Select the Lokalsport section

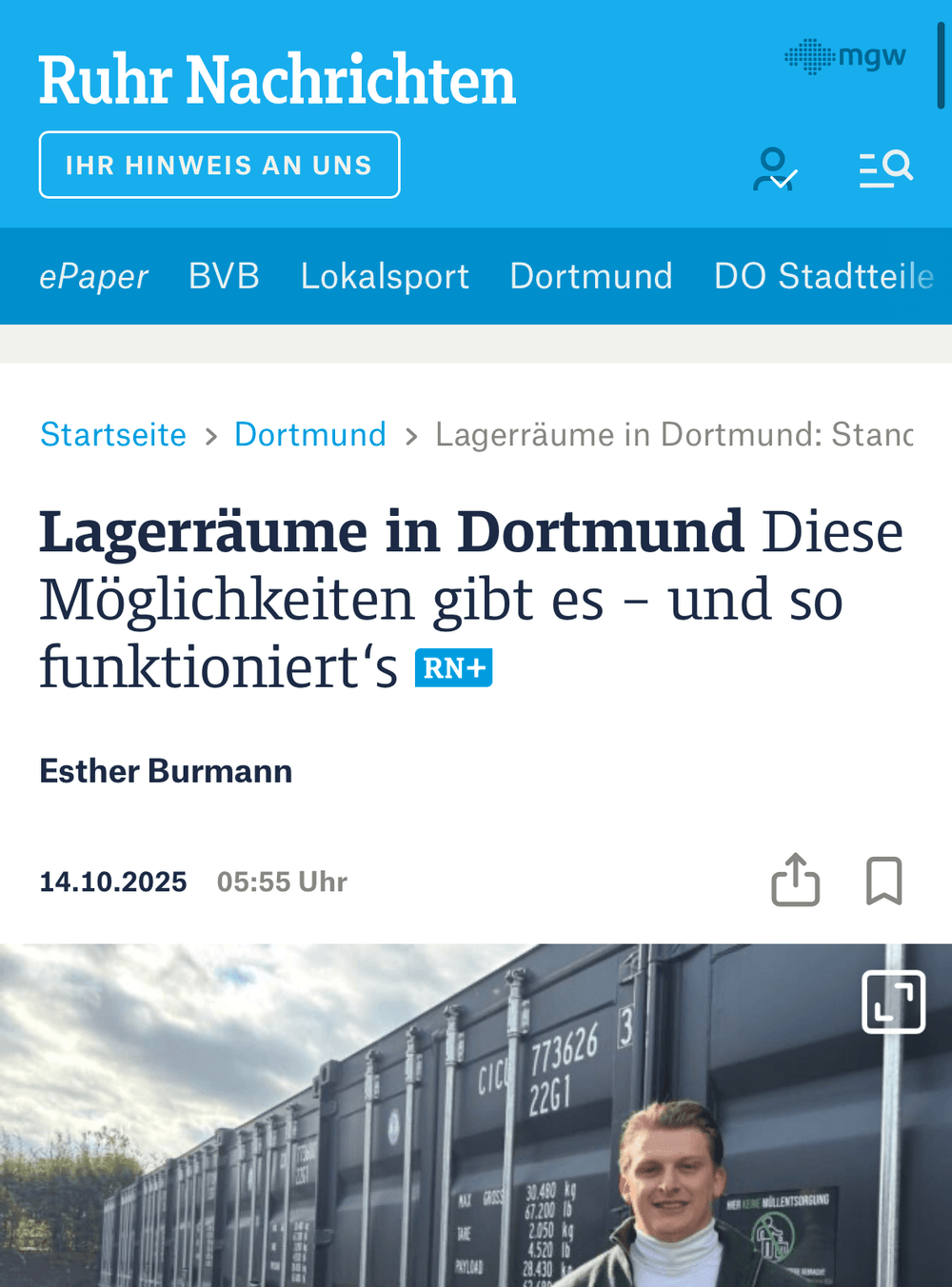click(385, 276)
